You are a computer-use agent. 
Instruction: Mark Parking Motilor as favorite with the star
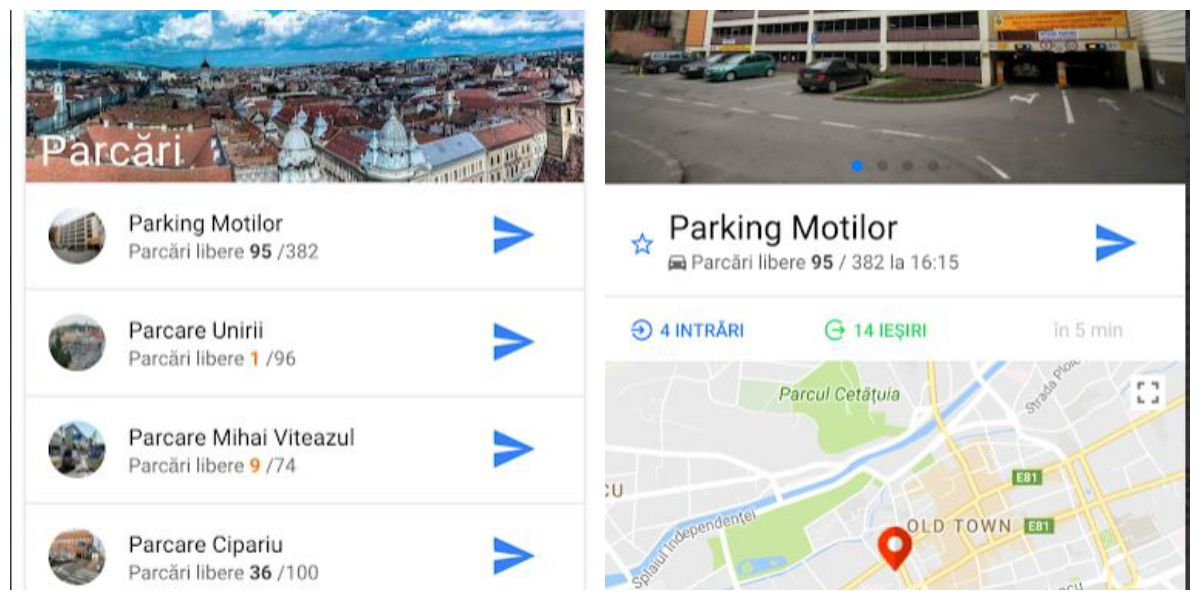tap(642, 244)
